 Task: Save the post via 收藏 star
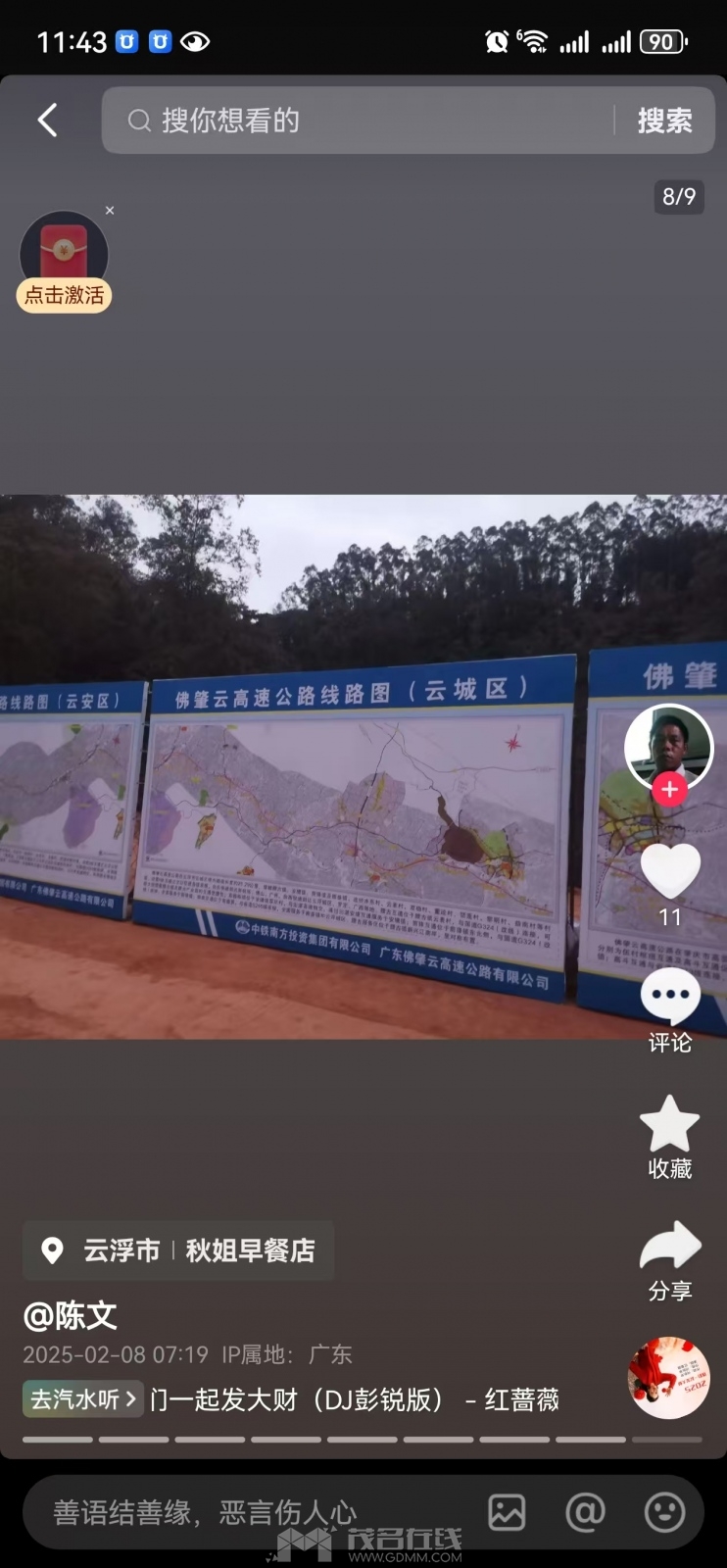pyautogui.click(x=670, y=1125)
